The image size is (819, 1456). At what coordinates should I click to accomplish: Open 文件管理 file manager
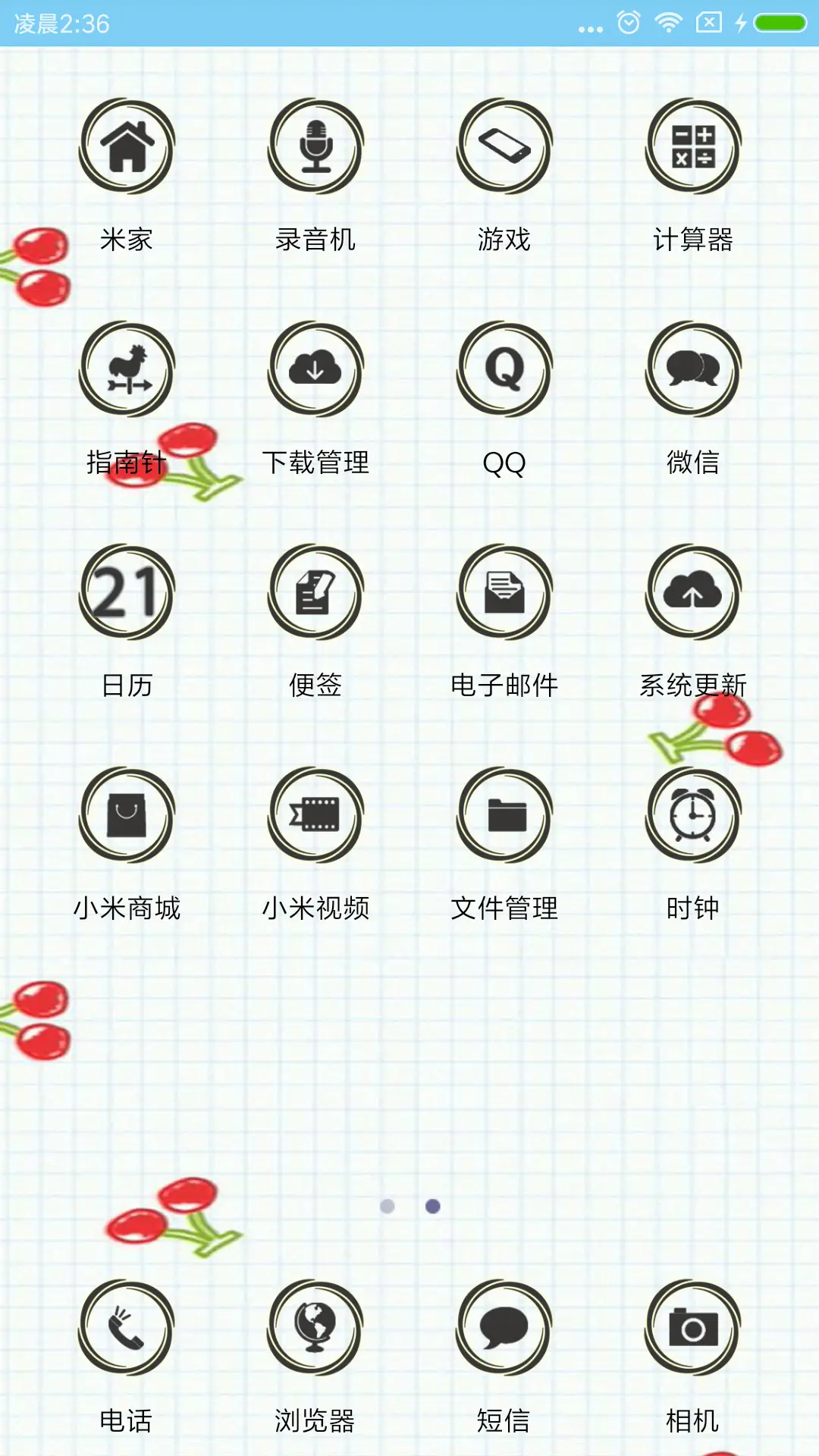[504, 818]
